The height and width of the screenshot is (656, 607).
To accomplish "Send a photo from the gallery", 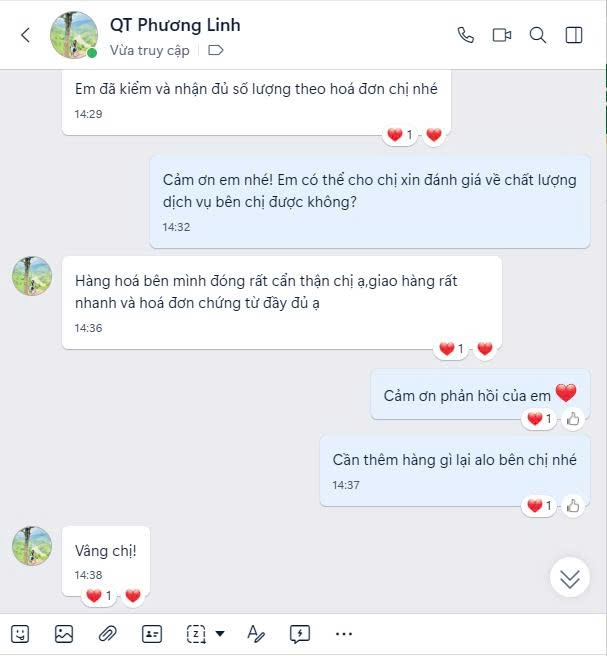I will (x=64, y=633).
